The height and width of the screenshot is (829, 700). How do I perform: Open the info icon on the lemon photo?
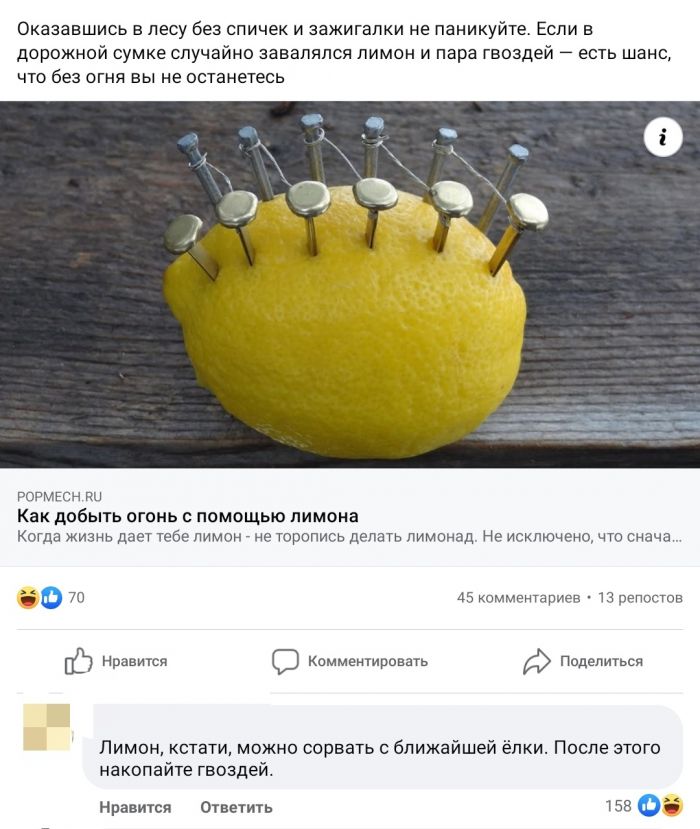(x=662, y=139)
